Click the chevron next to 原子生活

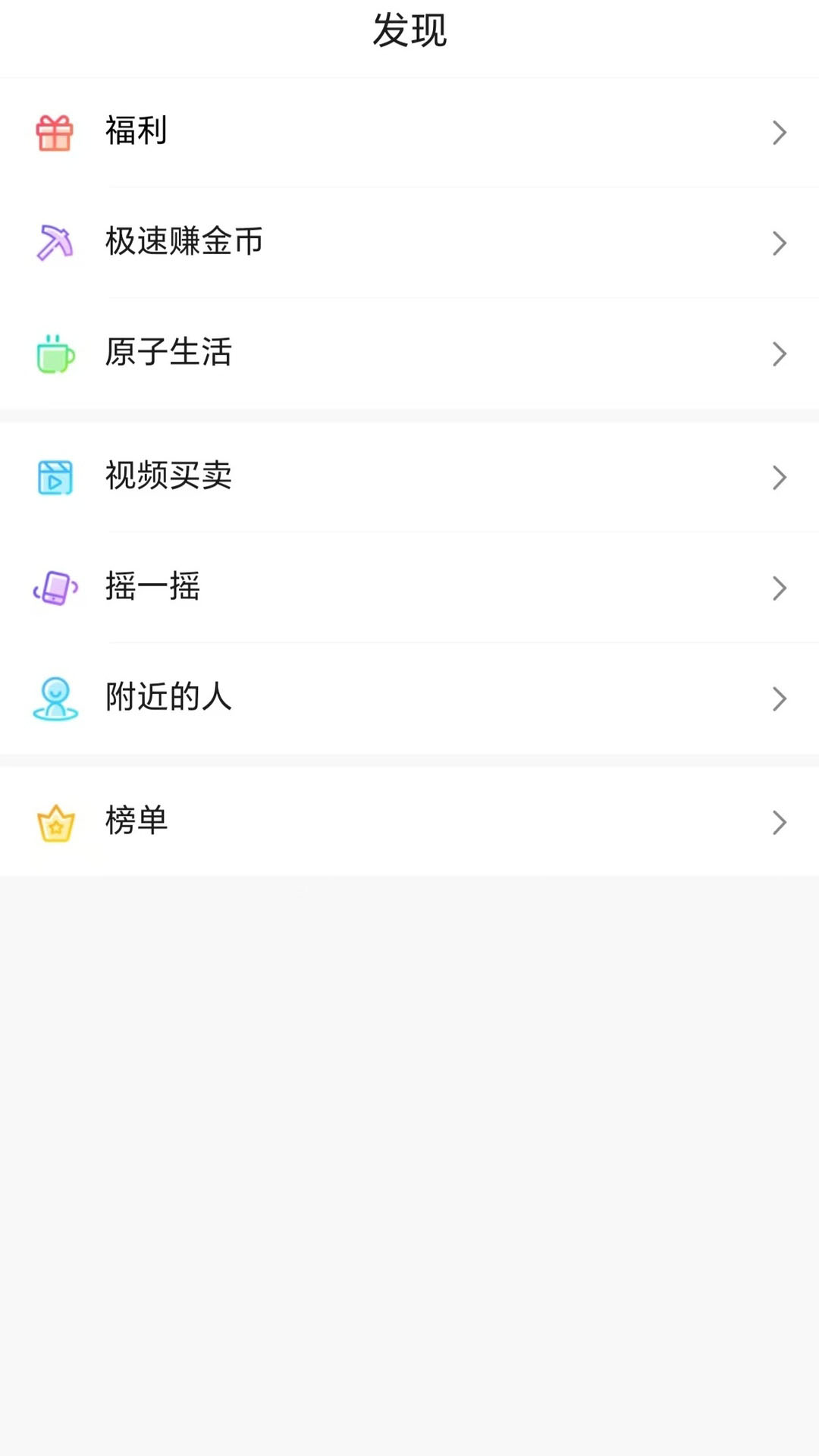click(780, 353)
